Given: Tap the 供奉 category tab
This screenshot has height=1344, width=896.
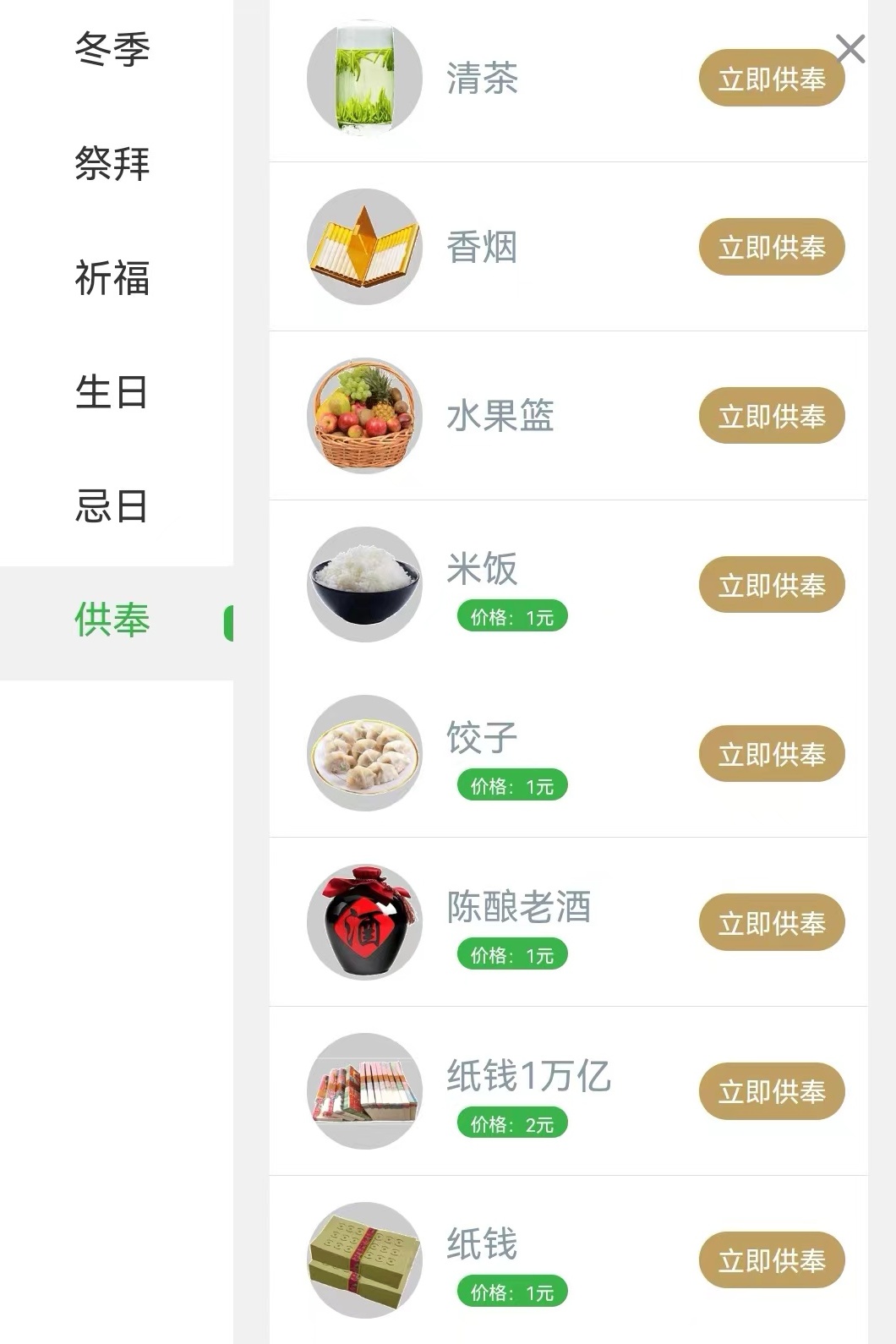Looking at the screenshot, I should pos(112,620).
